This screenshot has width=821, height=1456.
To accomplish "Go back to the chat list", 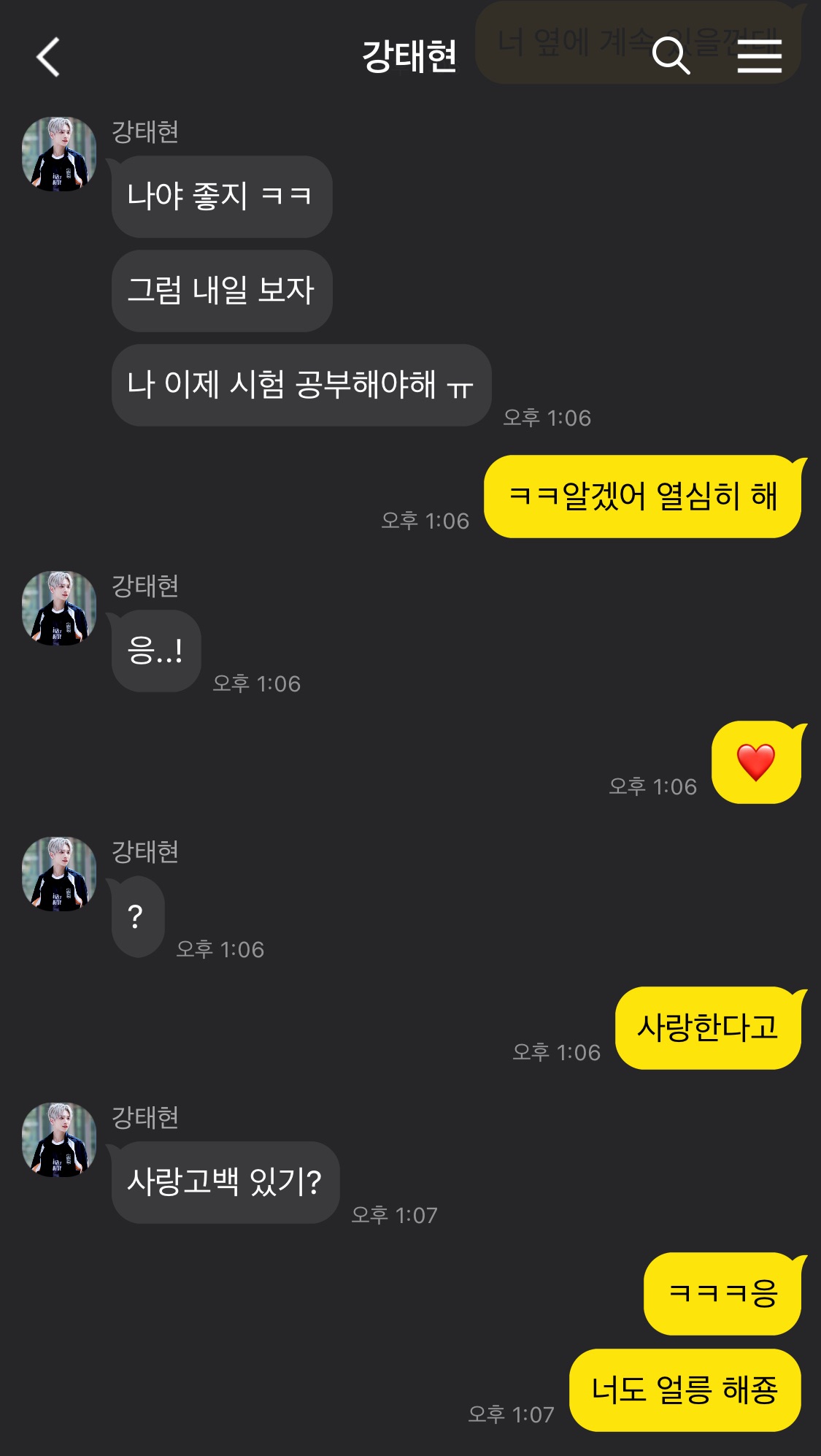I will [48, 57].
